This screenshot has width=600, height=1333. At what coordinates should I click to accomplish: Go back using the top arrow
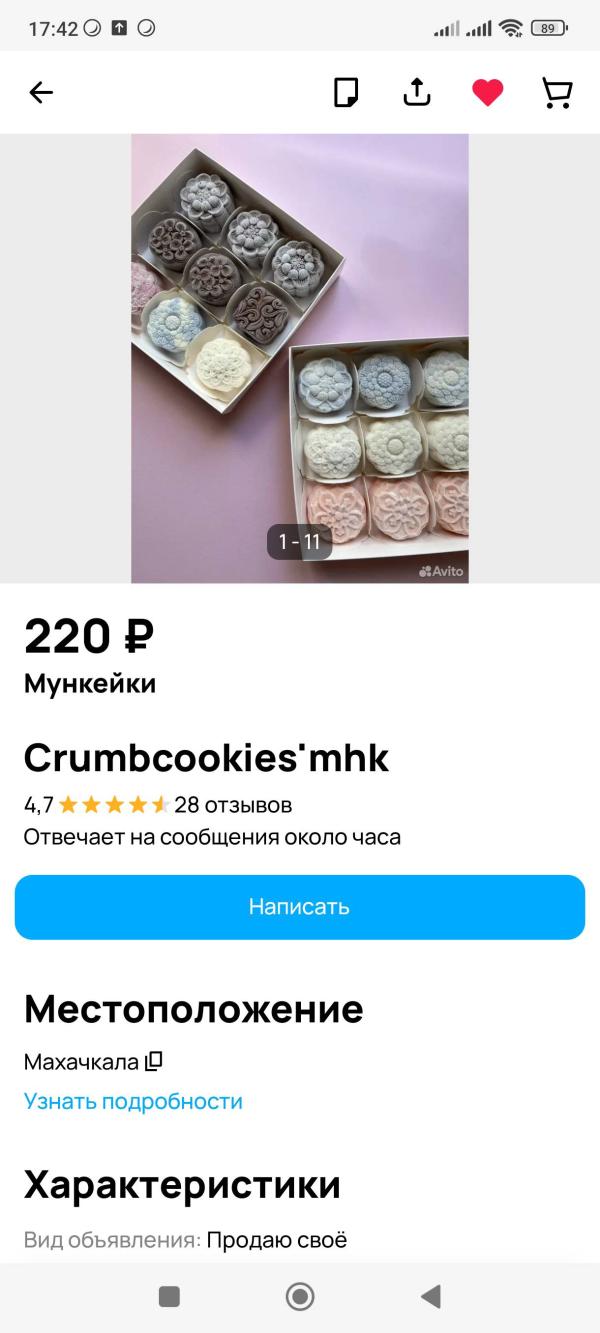point(41,93)
